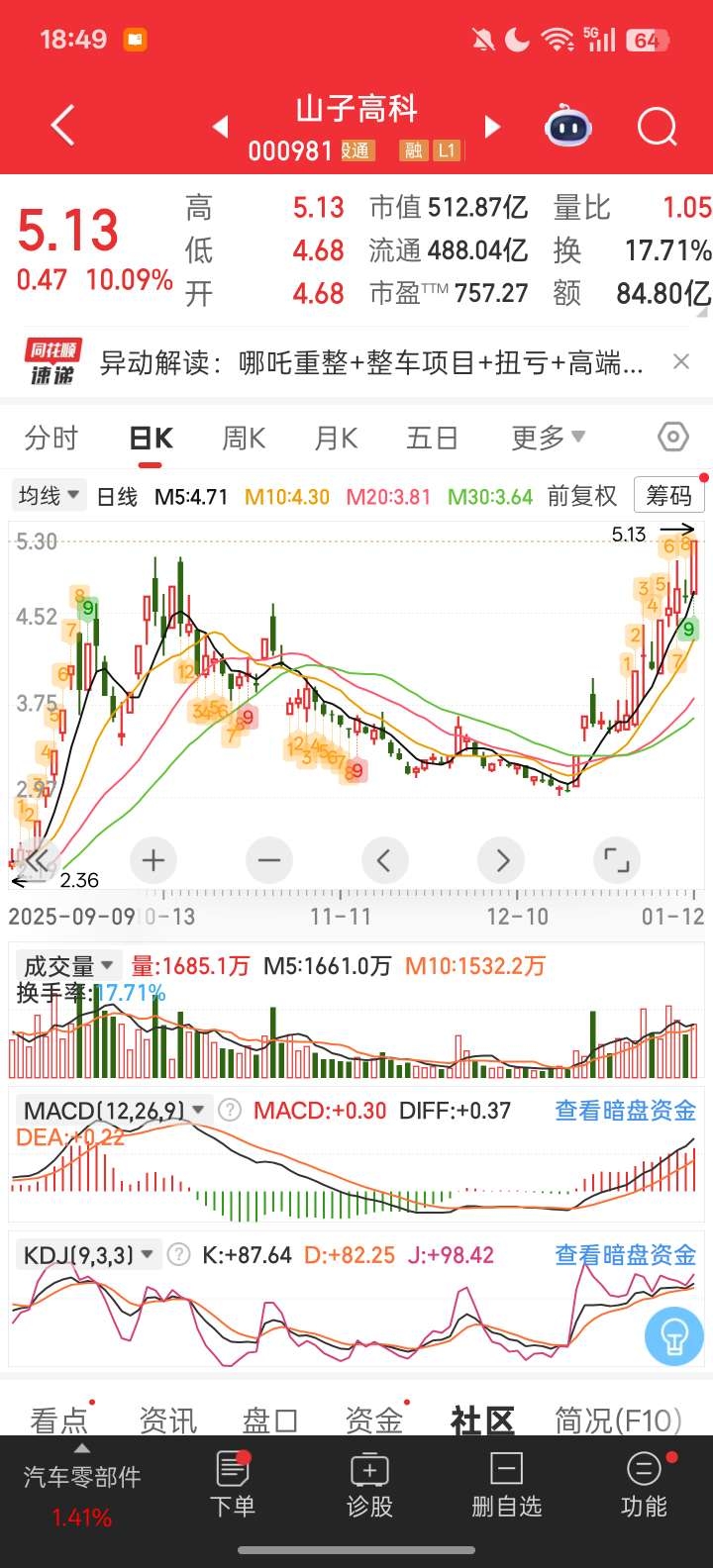This screenshot has width=713, height=1568.
Task: Select the 月K chart tab
Action: 336,438
